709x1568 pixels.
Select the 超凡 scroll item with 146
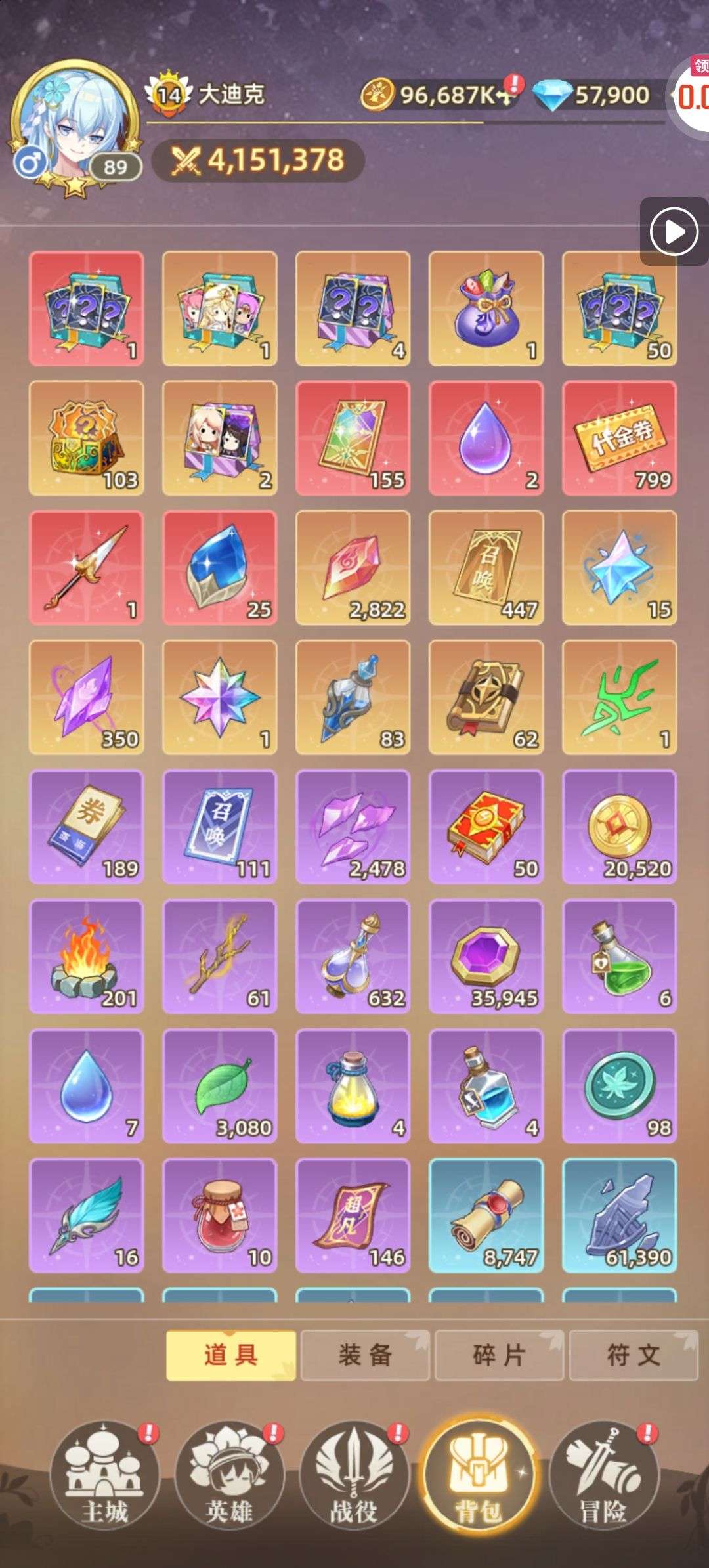pos(353,1215)
